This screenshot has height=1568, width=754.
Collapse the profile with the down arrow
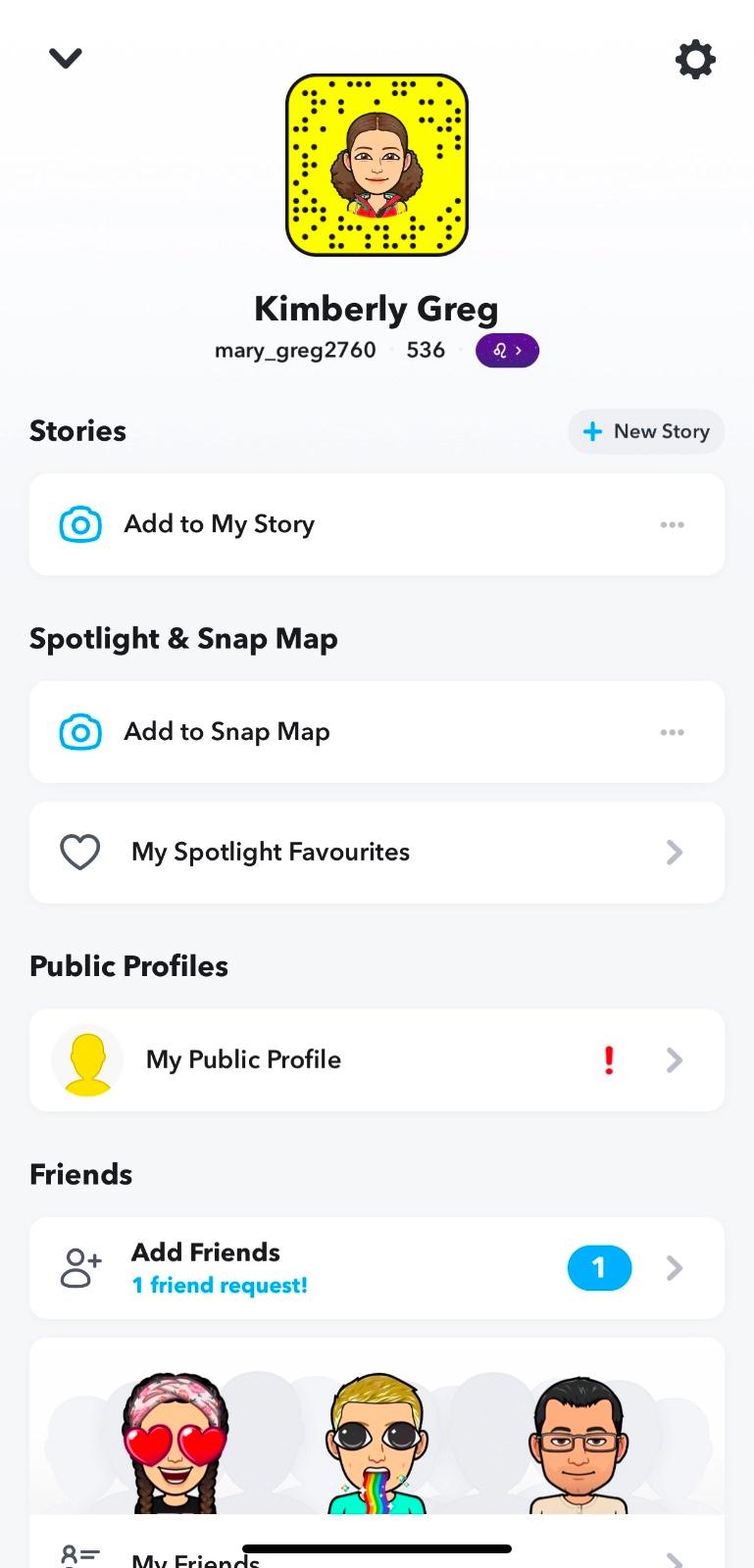66,59
